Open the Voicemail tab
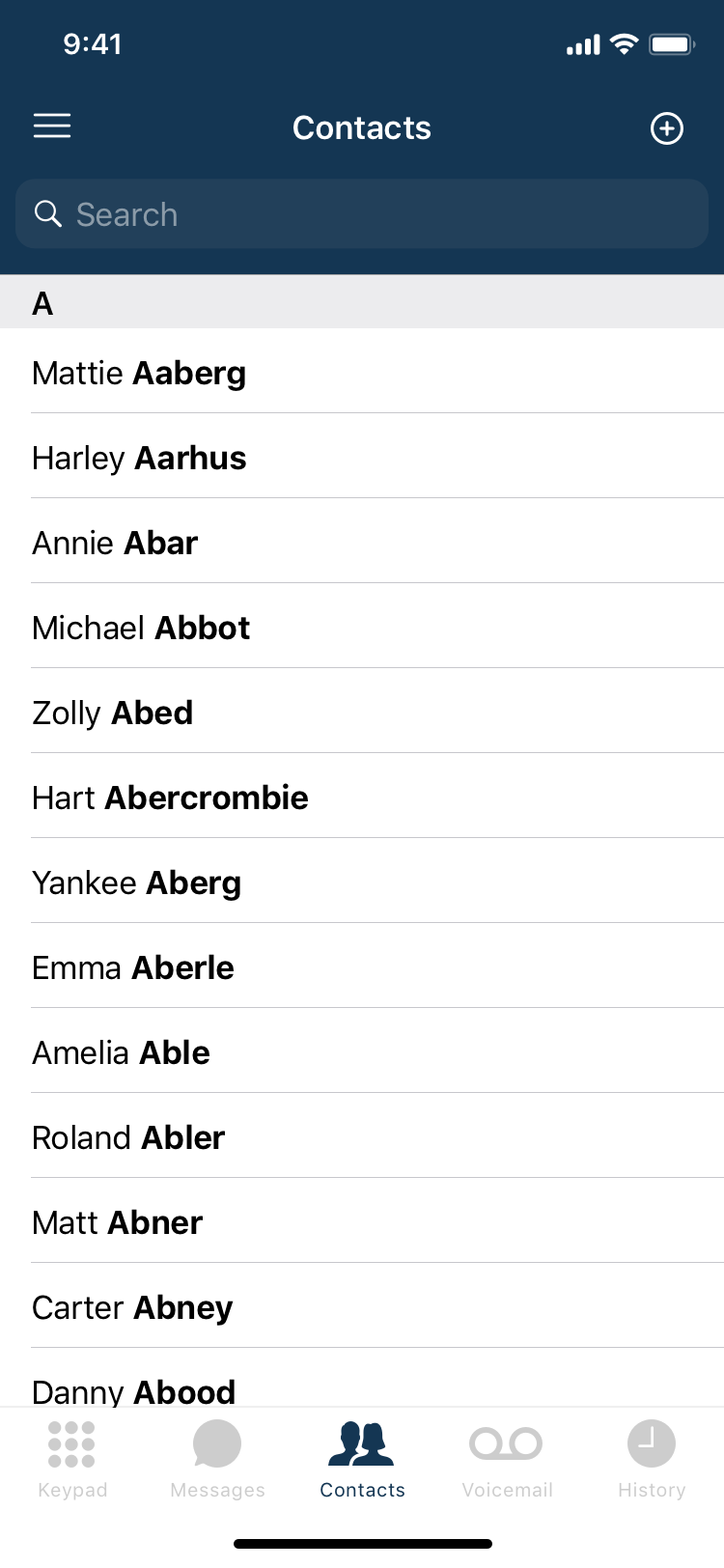The image size is (724, 1568). pos(507,1459)
